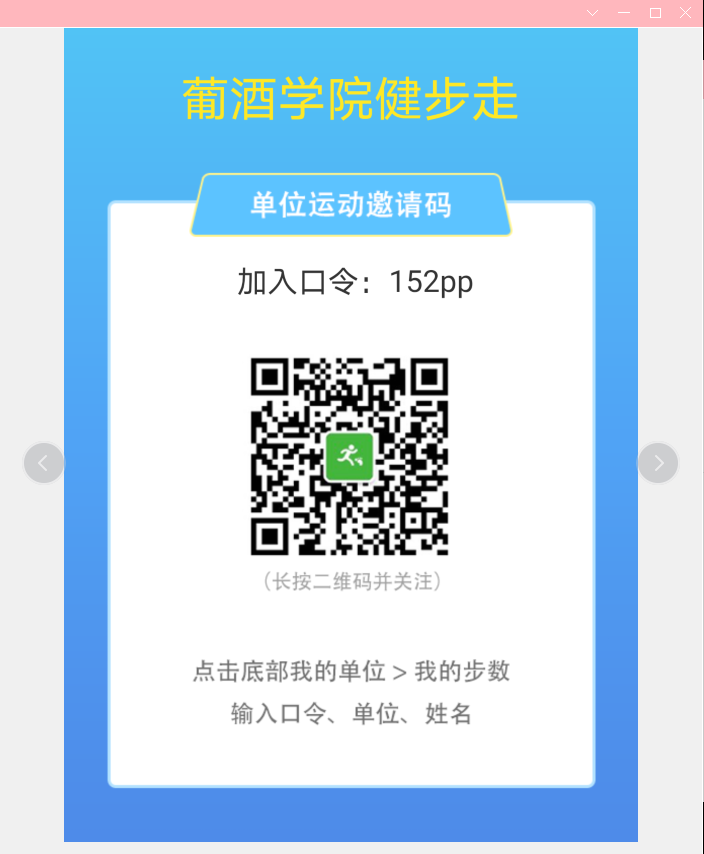The image size is (704, 854).
Task: Maximize the viewer window
Action: pos(655,13)
